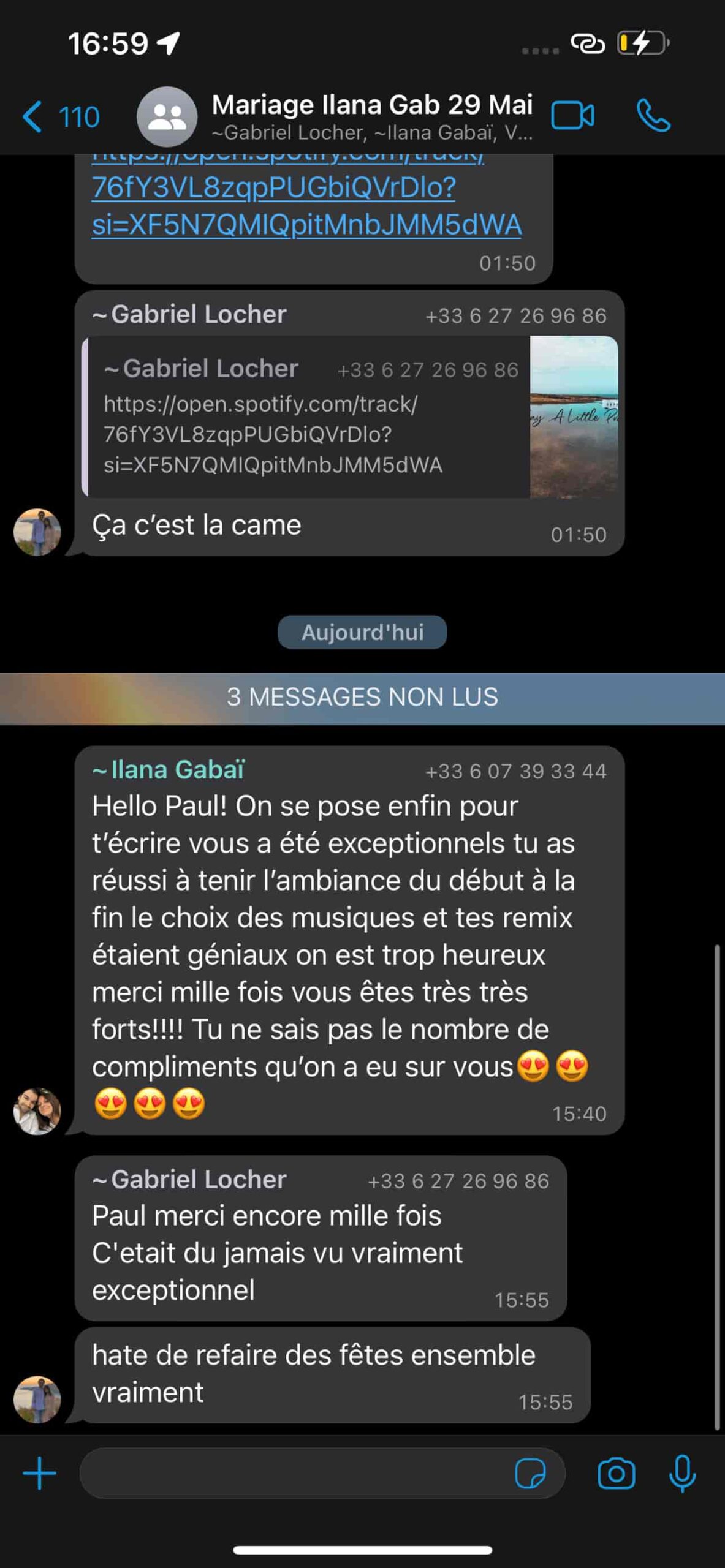
Task: Open the camera to take a photo
Action: pos(616,1473)
